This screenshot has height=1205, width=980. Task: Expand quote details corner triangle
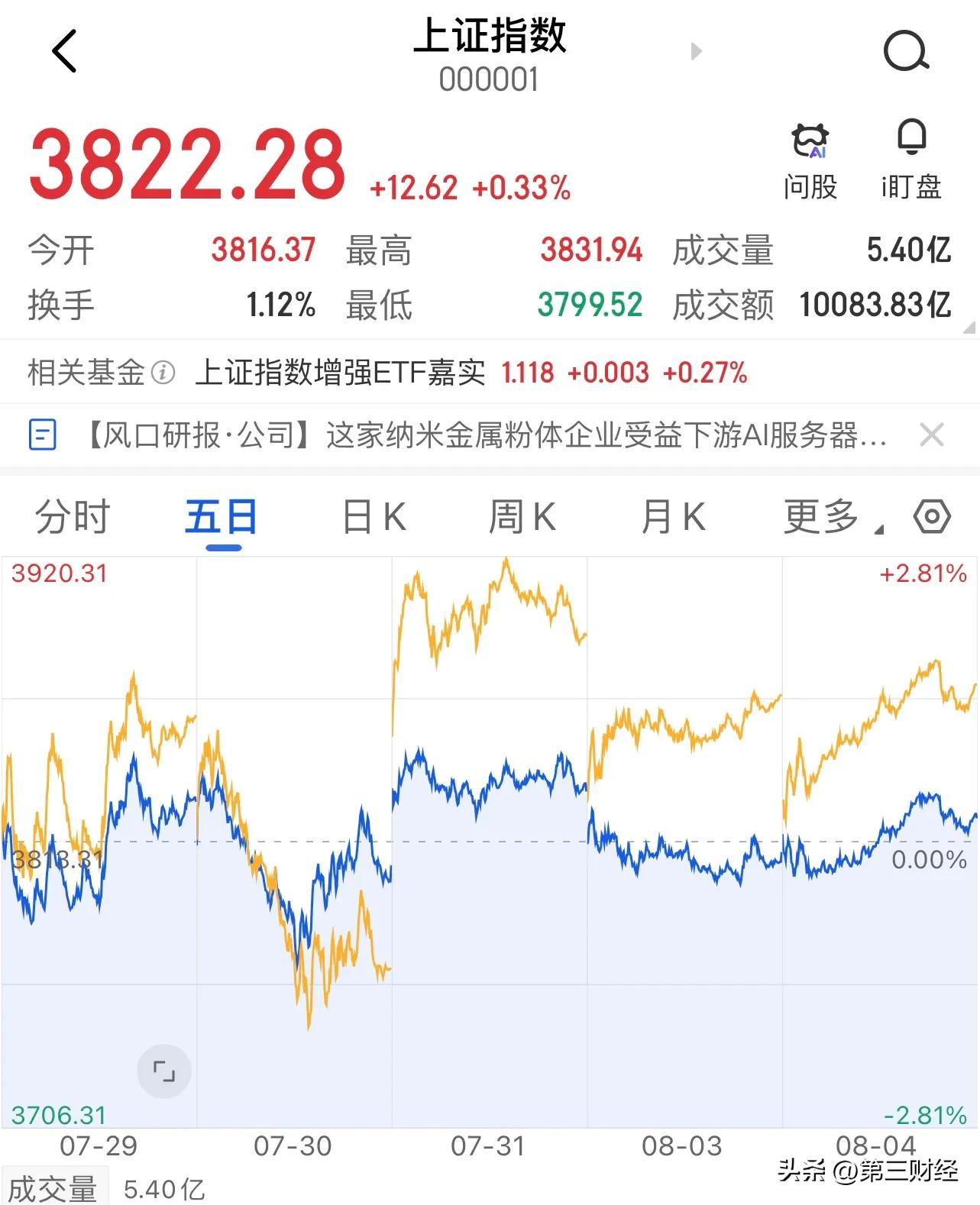[969, 328]
